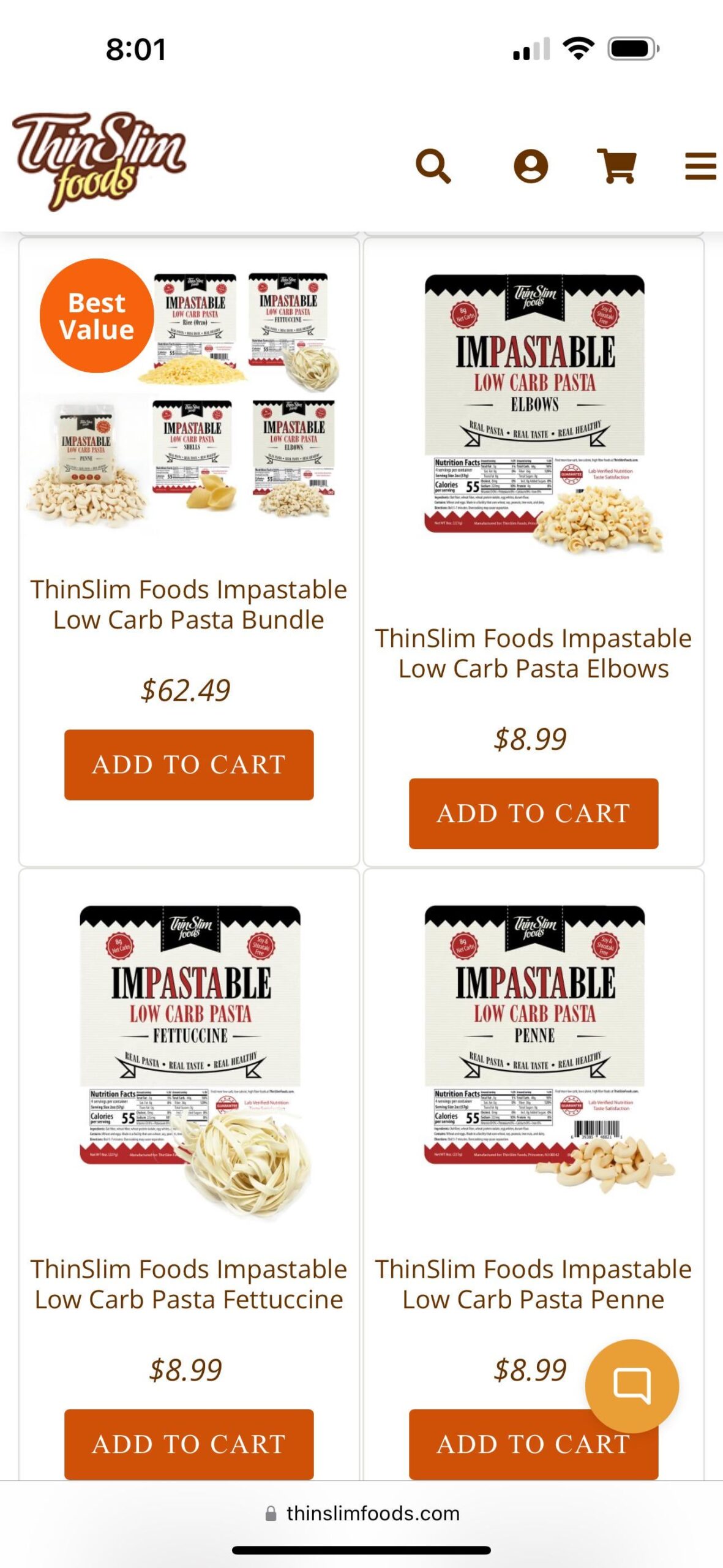The width and height of the screenshot is (723, 1568).
Task: Tap the thinslimfoods.com address bar
Action: click(x=362, y=1513)
